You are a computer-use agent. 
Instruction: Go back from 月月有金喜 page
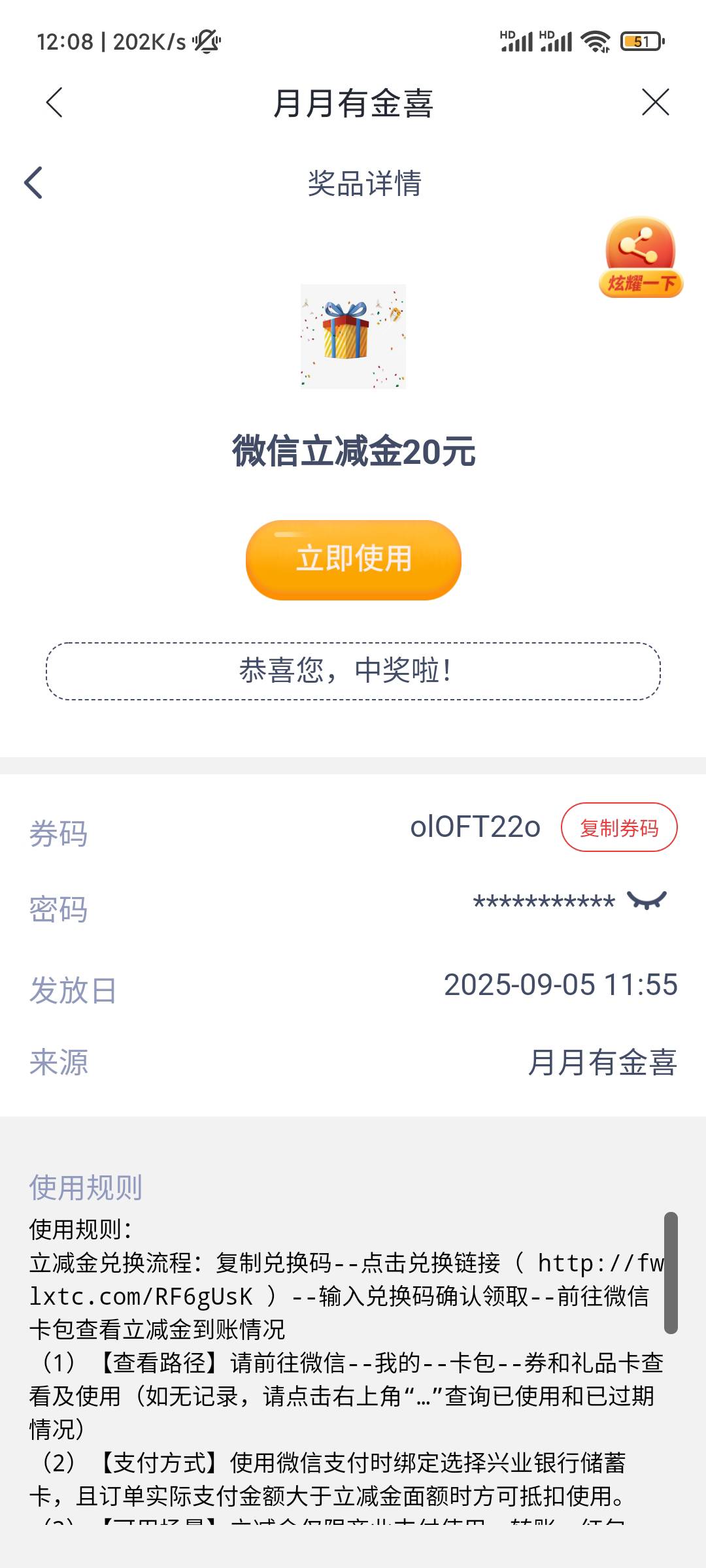pos(54,103)
